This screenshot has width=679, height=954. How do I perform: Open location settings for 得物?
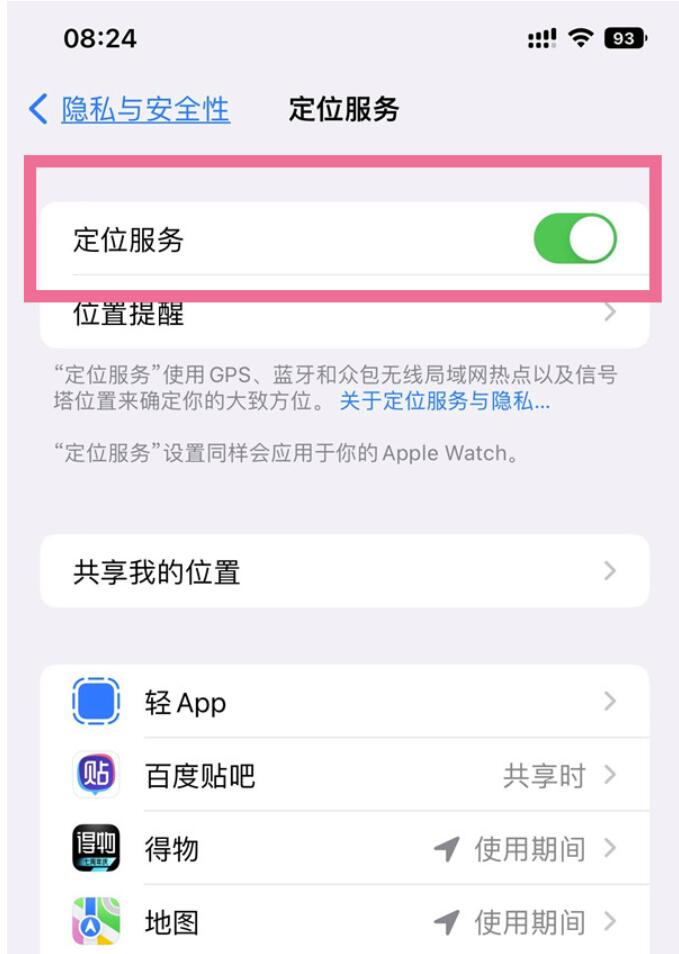click(x=344, y=849)
